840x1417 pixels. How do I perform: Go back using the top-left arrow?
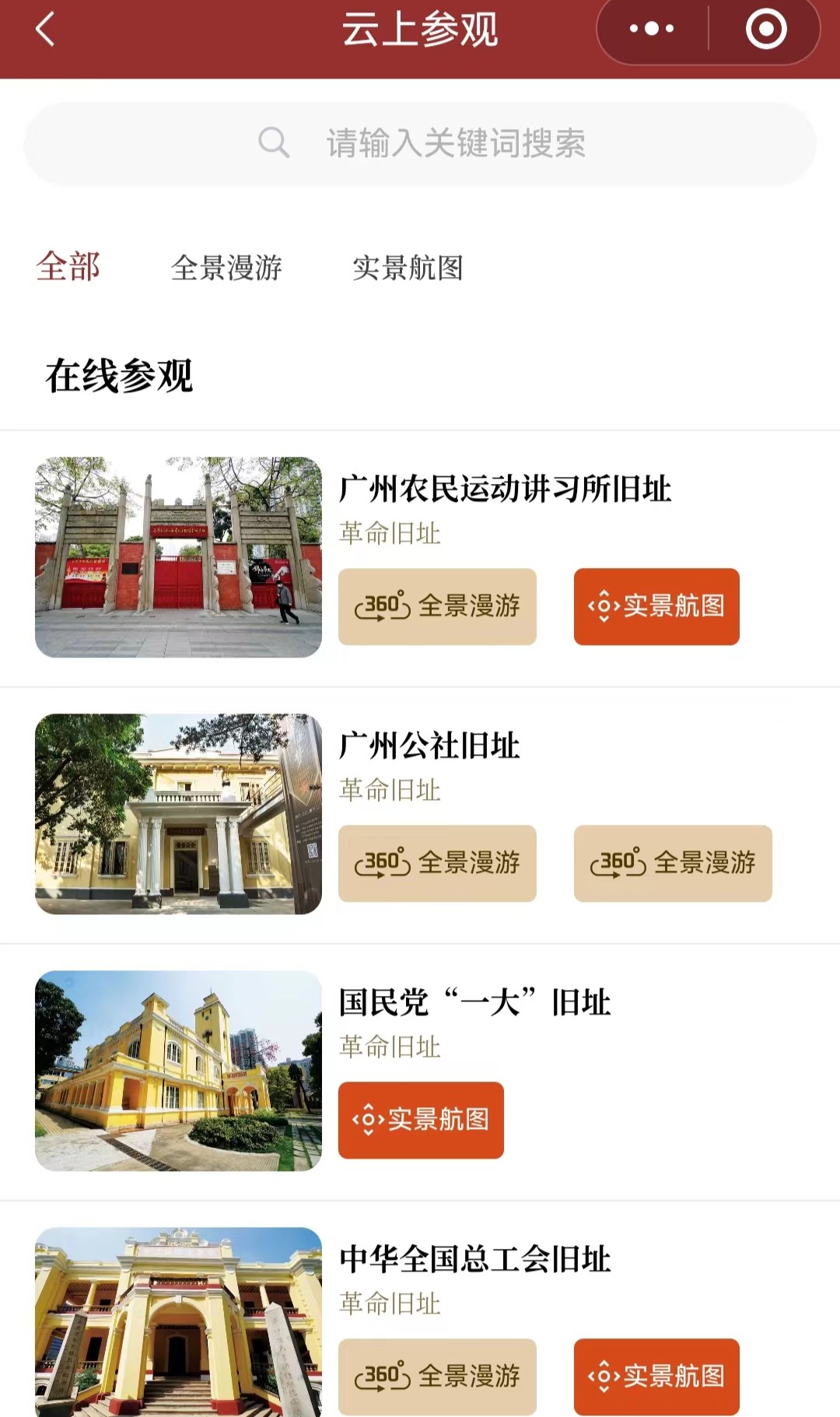tap(46, 30)
